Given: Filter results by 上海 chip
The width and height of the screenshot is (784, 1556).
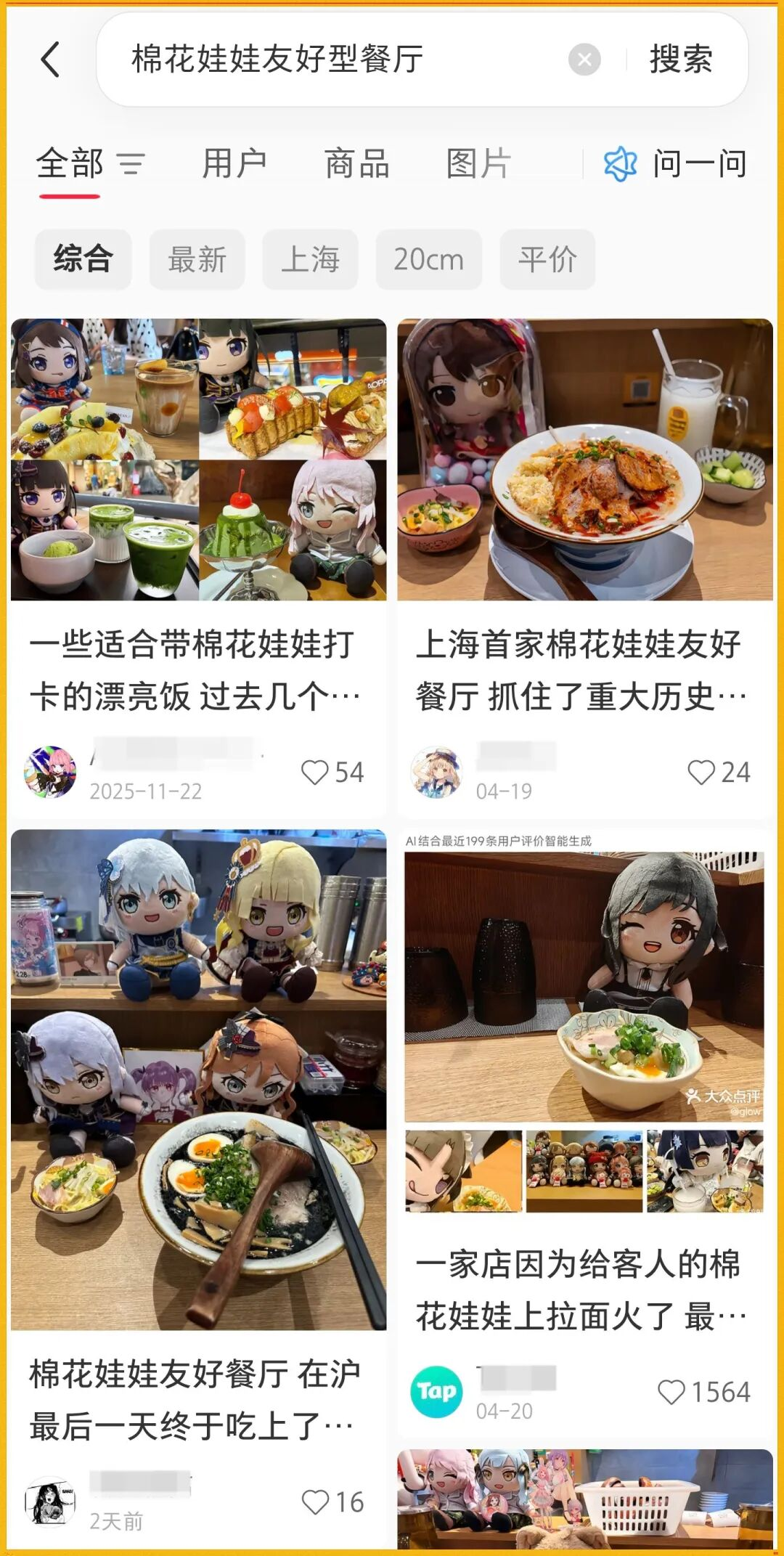Looking at the screenshot, I should point(310,259).
